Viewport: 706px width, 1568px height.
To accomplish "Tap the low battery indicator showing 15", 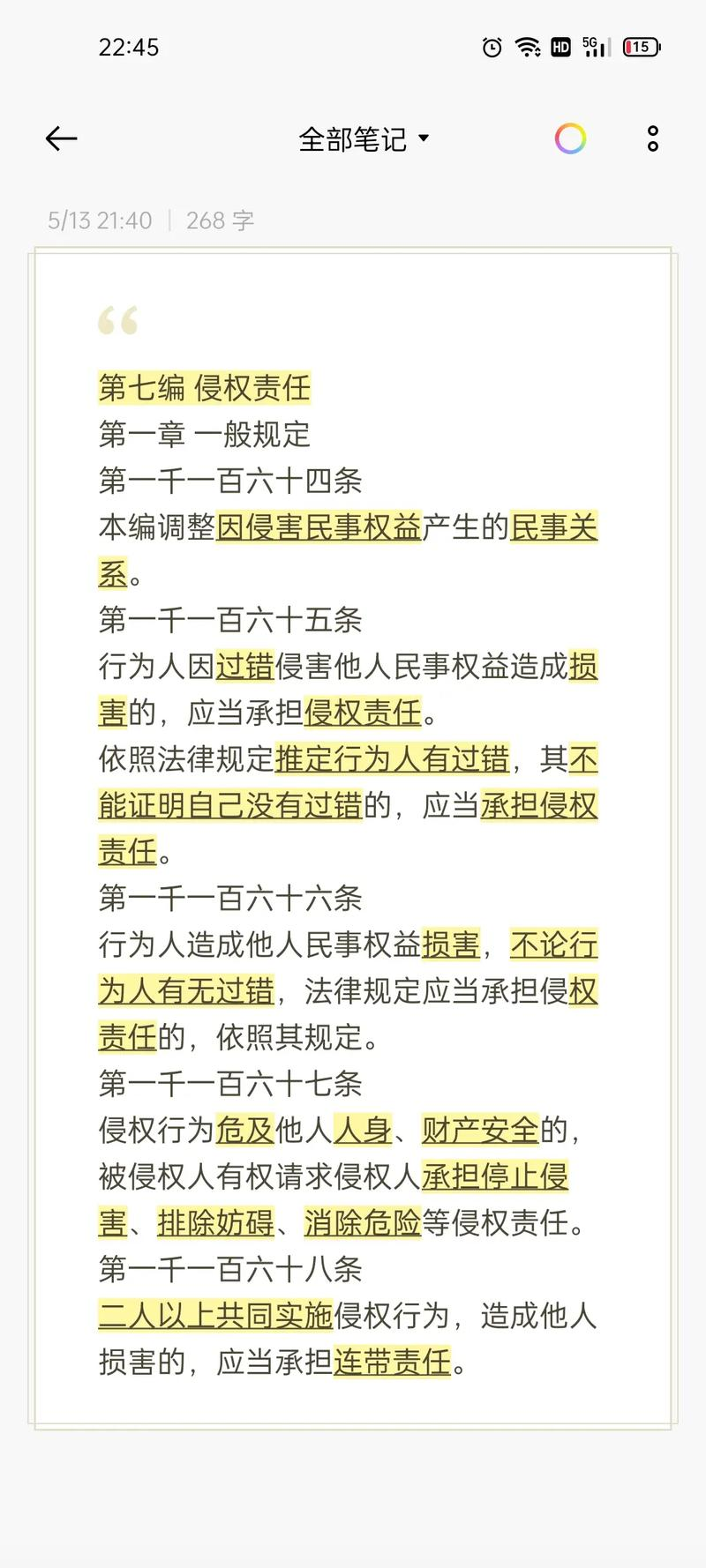I will [642, 48].
